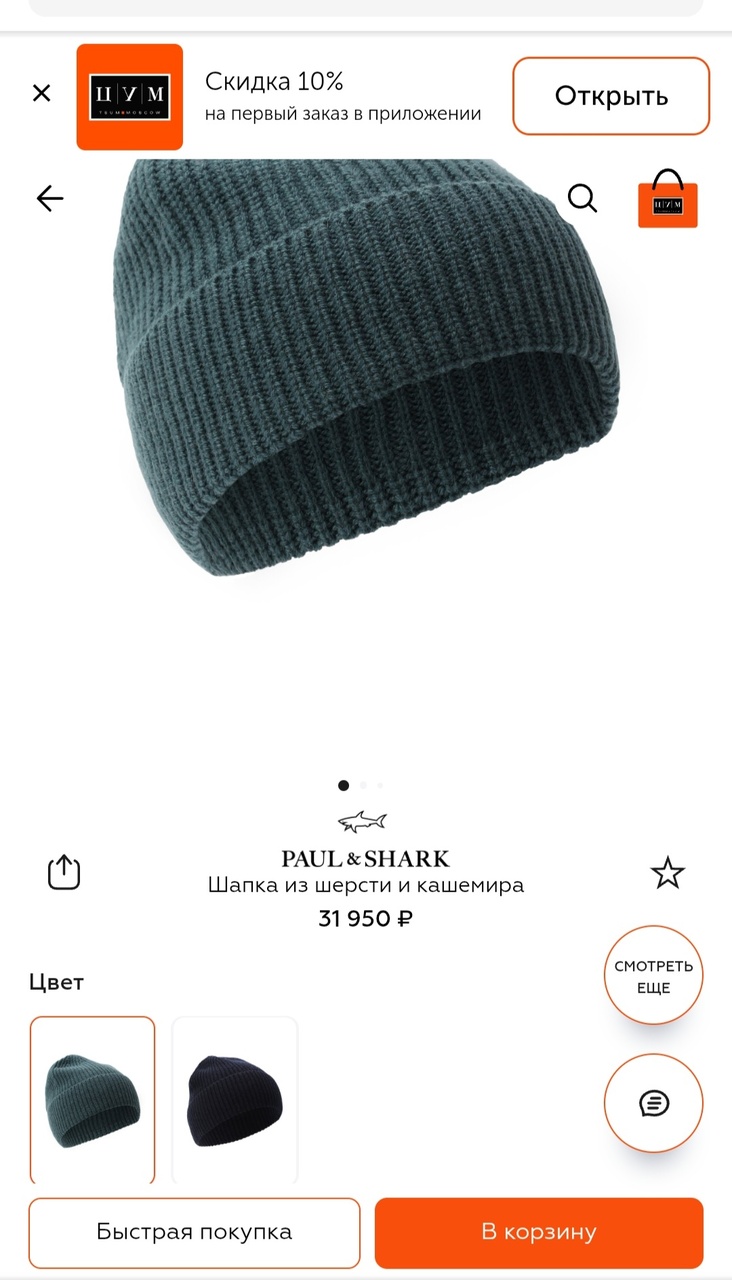Image resolution: width=732 pixels, height=1280 pixels.
Task: Tap the Смотреть еще round button
Action: [653, 976]
